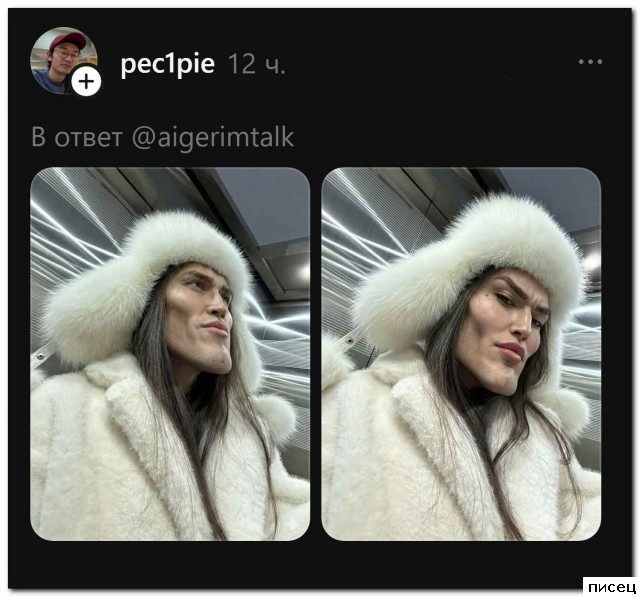Follow pec1pie via the plus badge
640x597 pixels.
coord(88,82)
